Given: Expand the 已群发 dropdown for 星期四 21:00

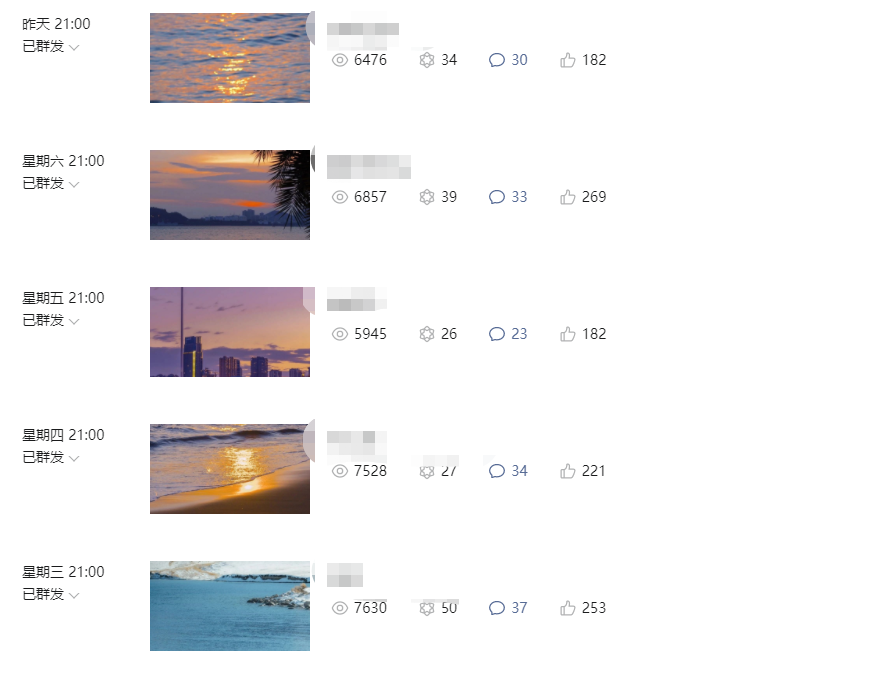Looking at the screenshot, I should click(x=51, y=458).
